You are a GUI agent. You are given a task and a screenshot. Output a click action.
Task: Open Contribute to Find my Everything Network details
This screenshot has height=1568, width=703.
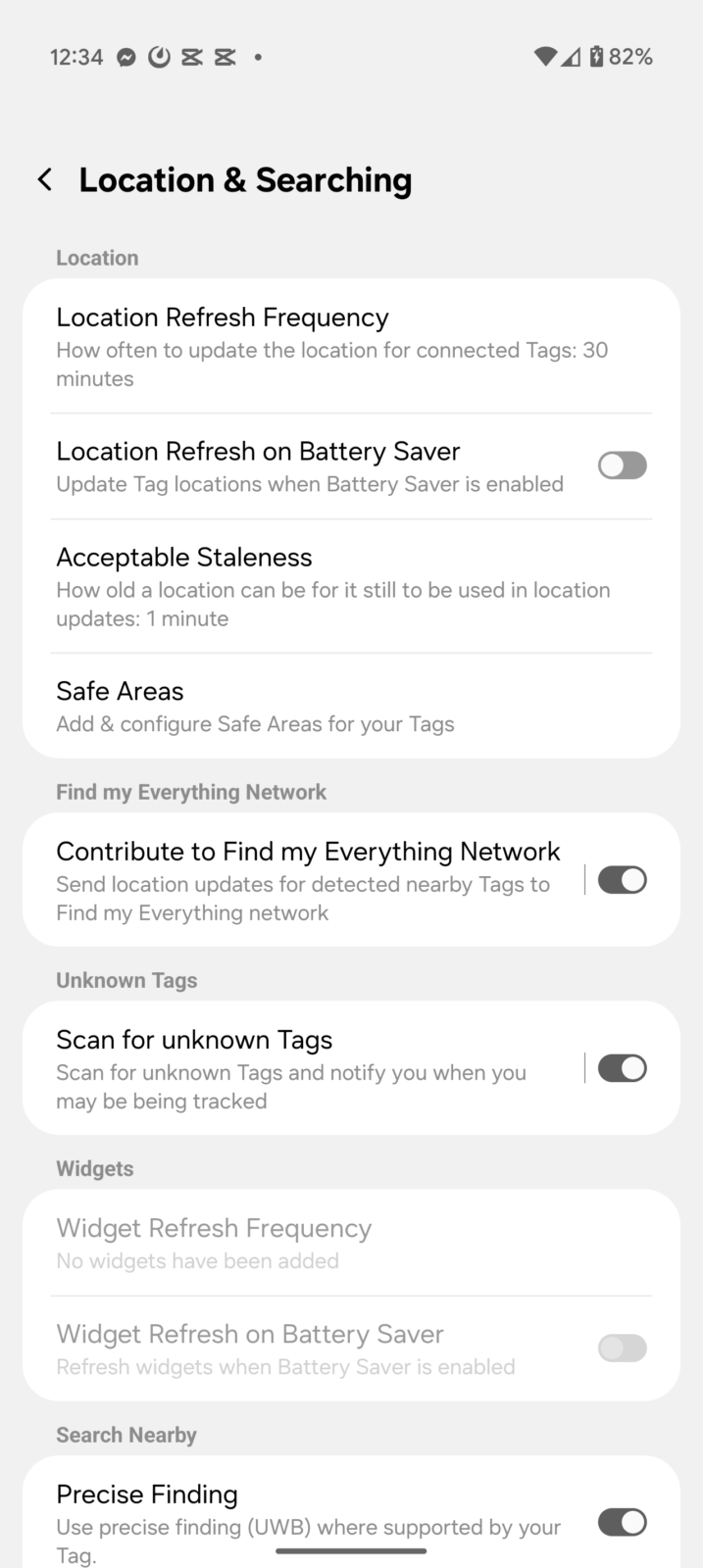pos(304,880)
